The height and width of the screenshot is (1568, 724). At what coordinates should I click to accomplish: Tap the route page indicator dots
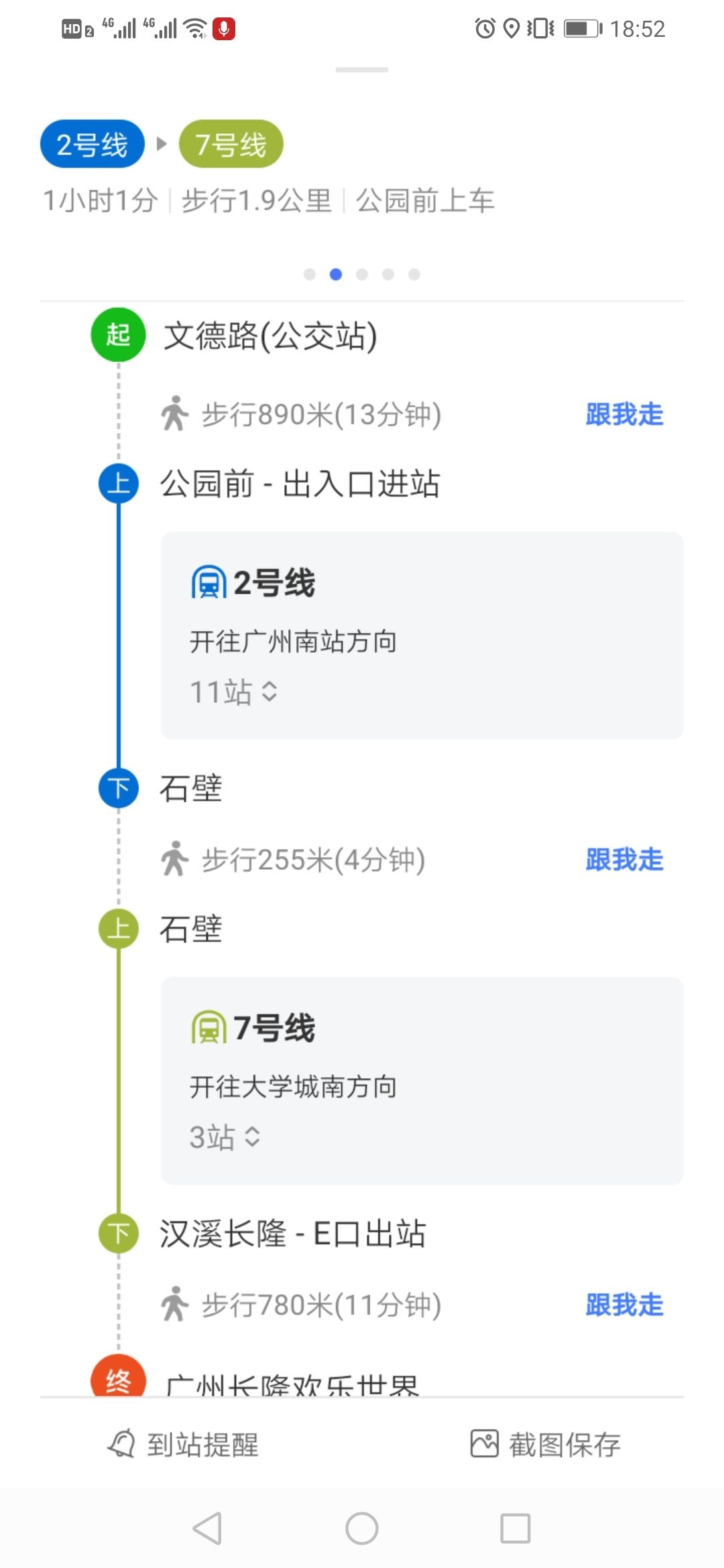(362, 274)
